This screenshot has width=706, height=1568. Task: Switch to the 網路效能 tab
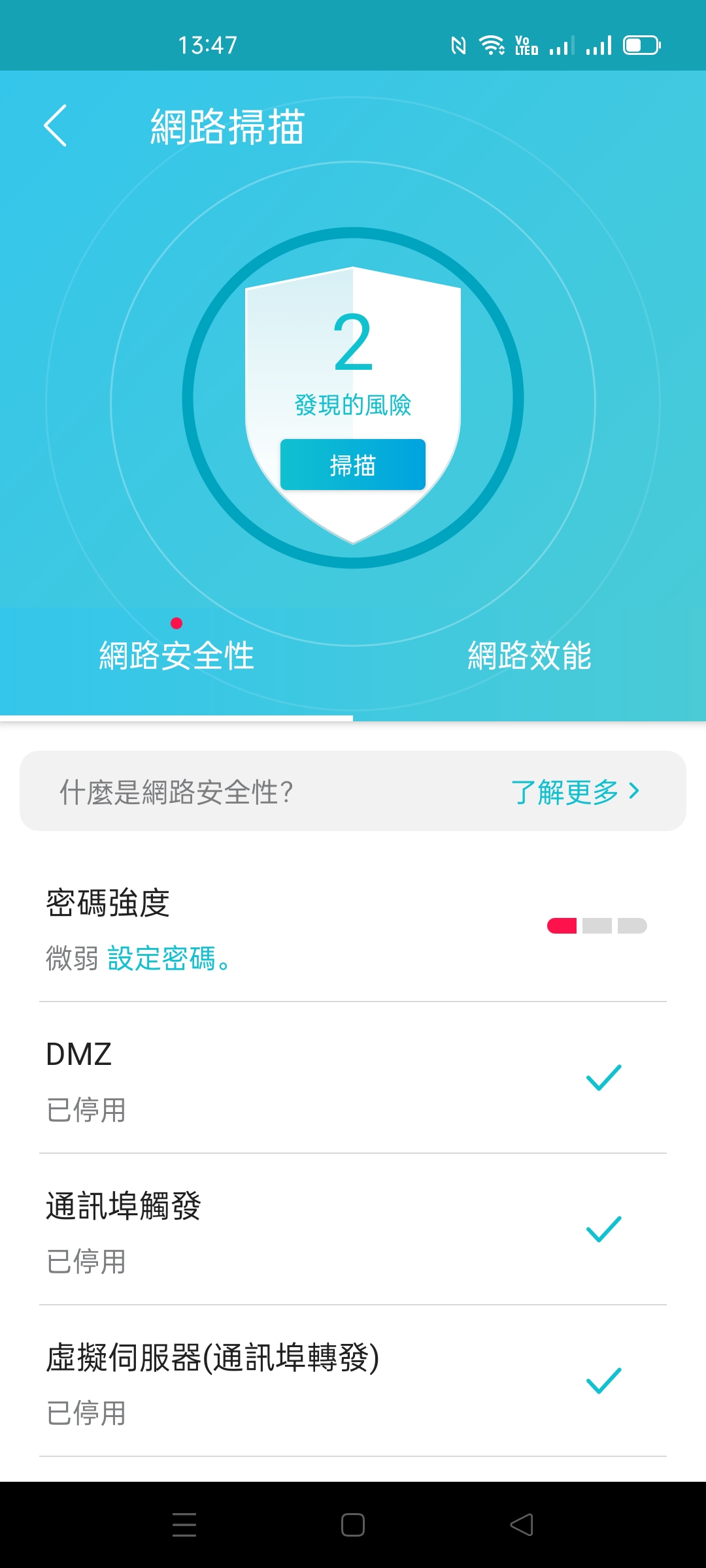pyautogui.click(x=529, y=655)
